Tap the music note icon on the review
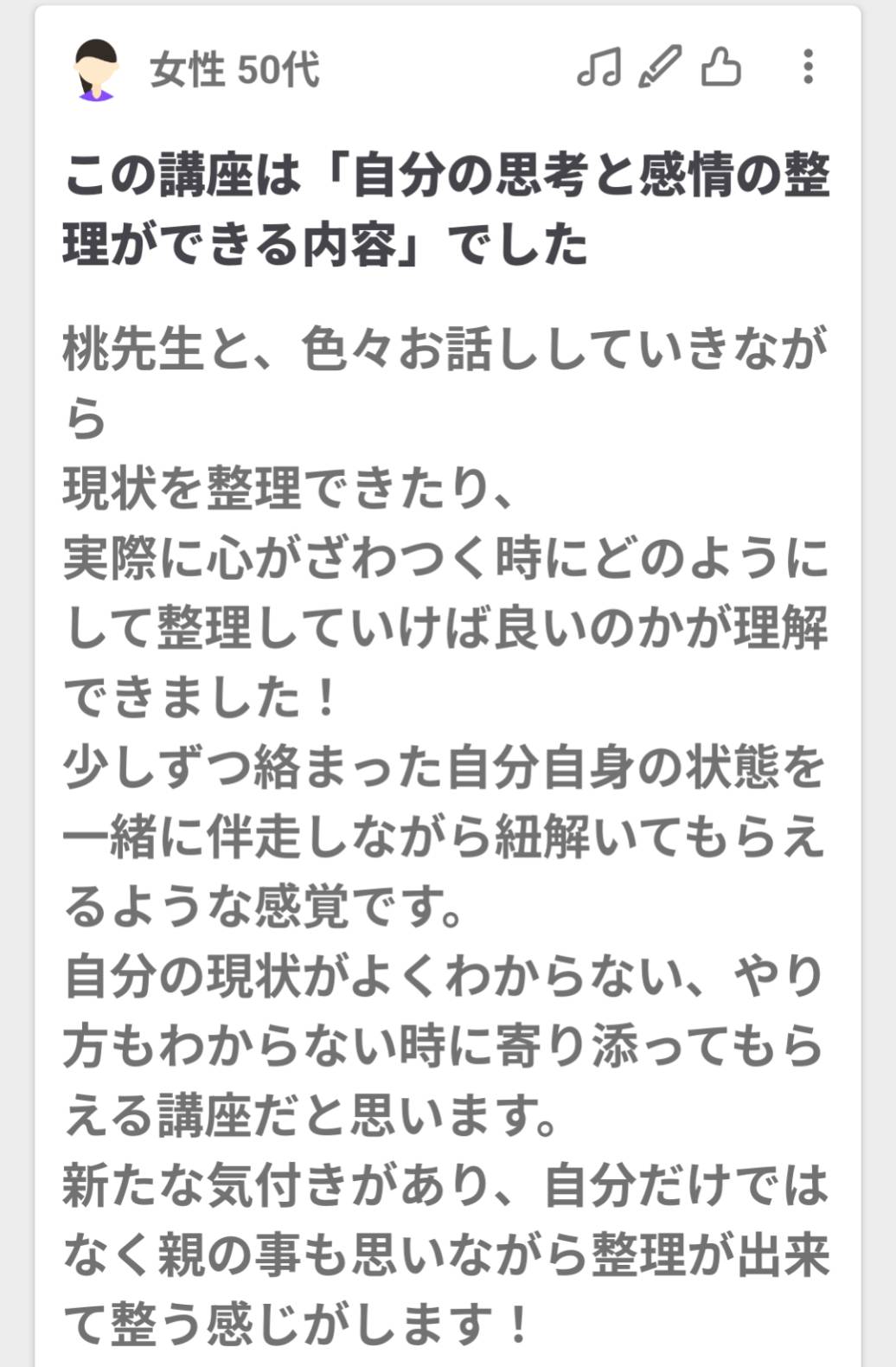The image size is (896, 1367). point(598,67)
